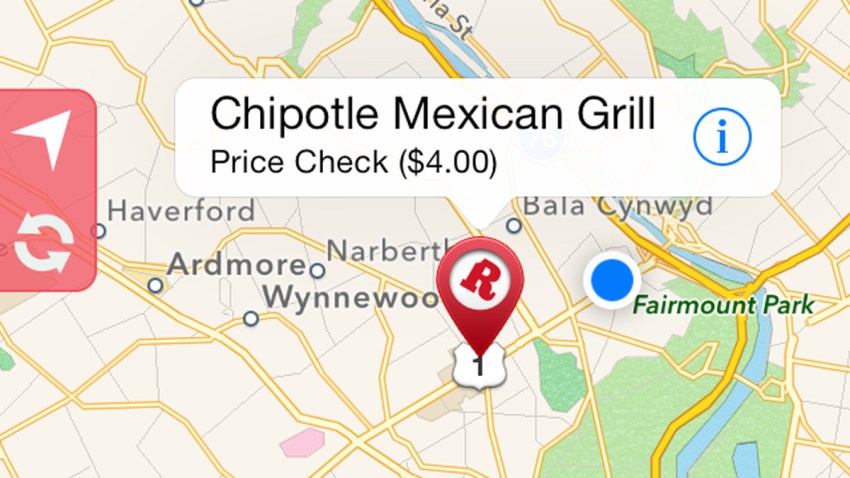
Task: Open info for Chipotle Mexican Grill
Action: [x=721, y=138]
